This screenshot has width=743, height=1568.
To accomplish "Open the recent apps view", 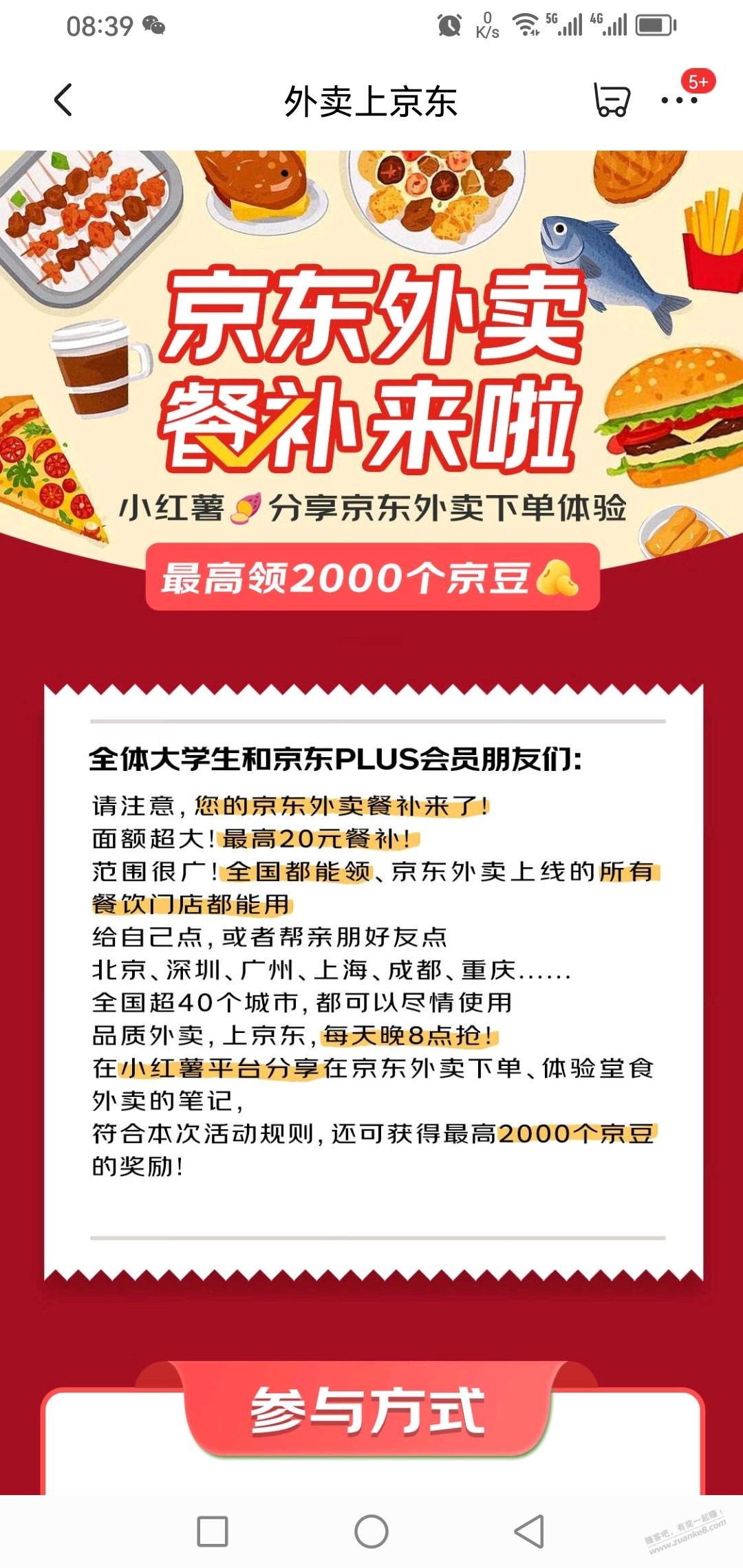I will 213,1532.
